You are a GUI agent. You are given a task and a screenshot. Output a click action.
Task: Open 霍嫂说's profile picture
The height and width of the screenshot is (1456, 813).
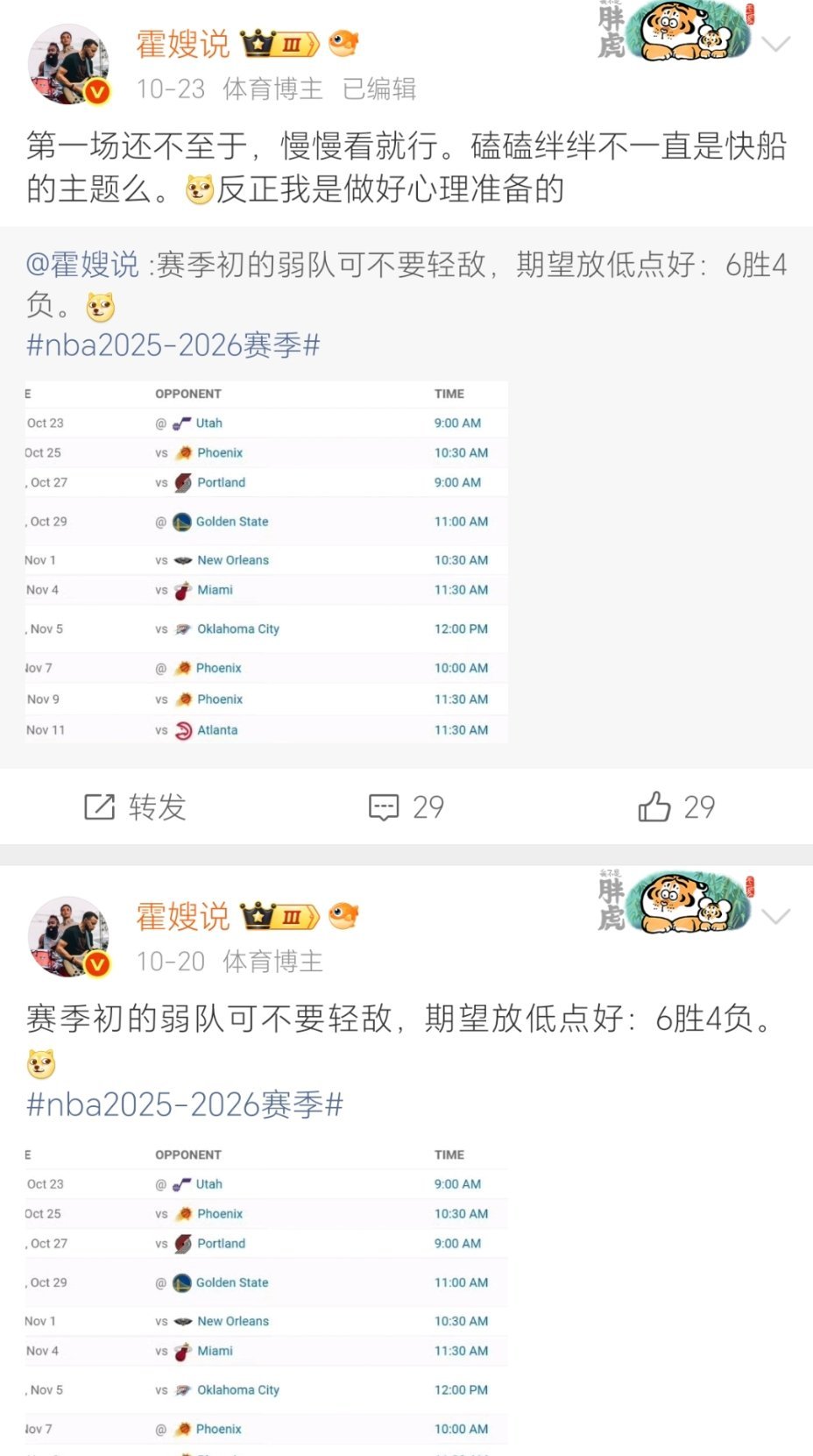(68, 61)
